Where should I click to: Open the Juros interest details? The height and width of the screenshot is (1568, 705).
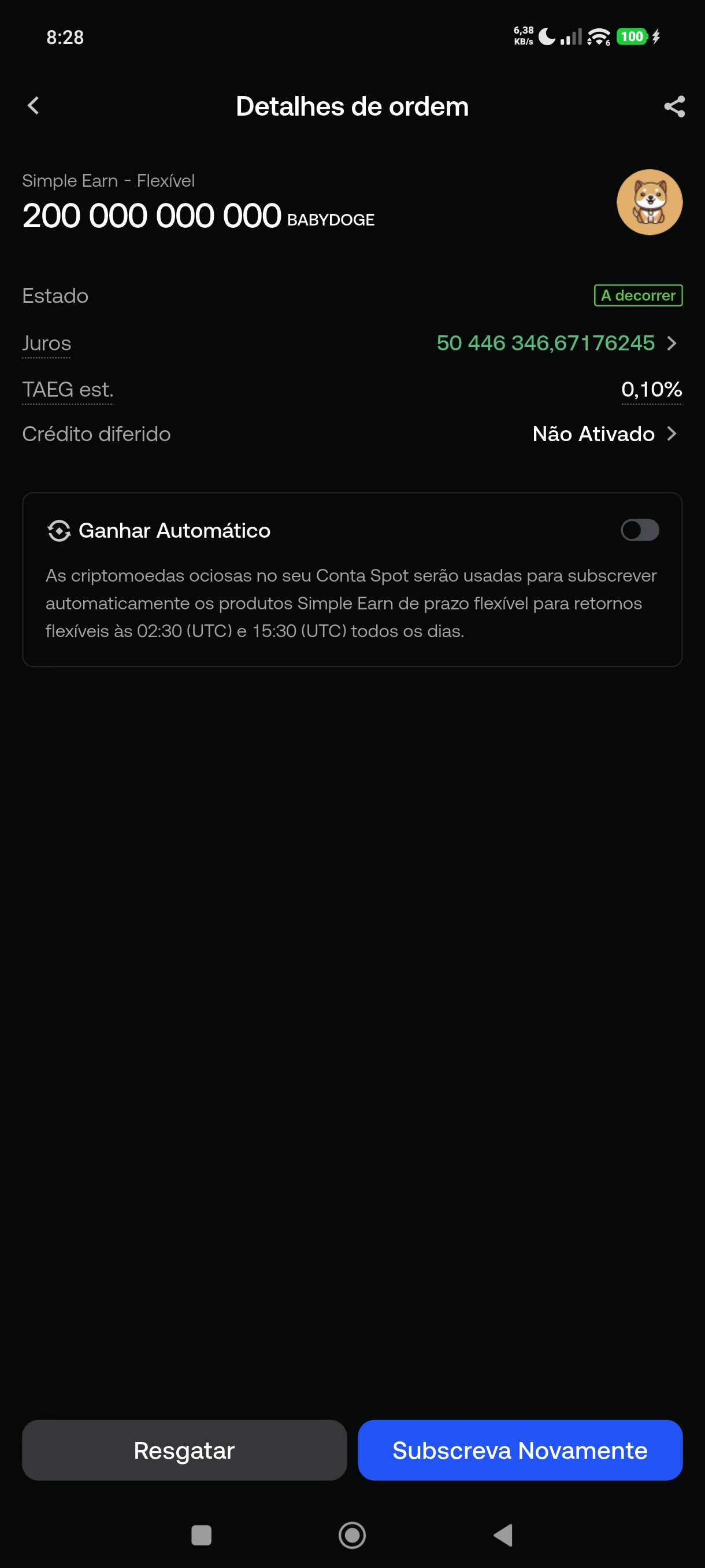[x=558, y=343]
